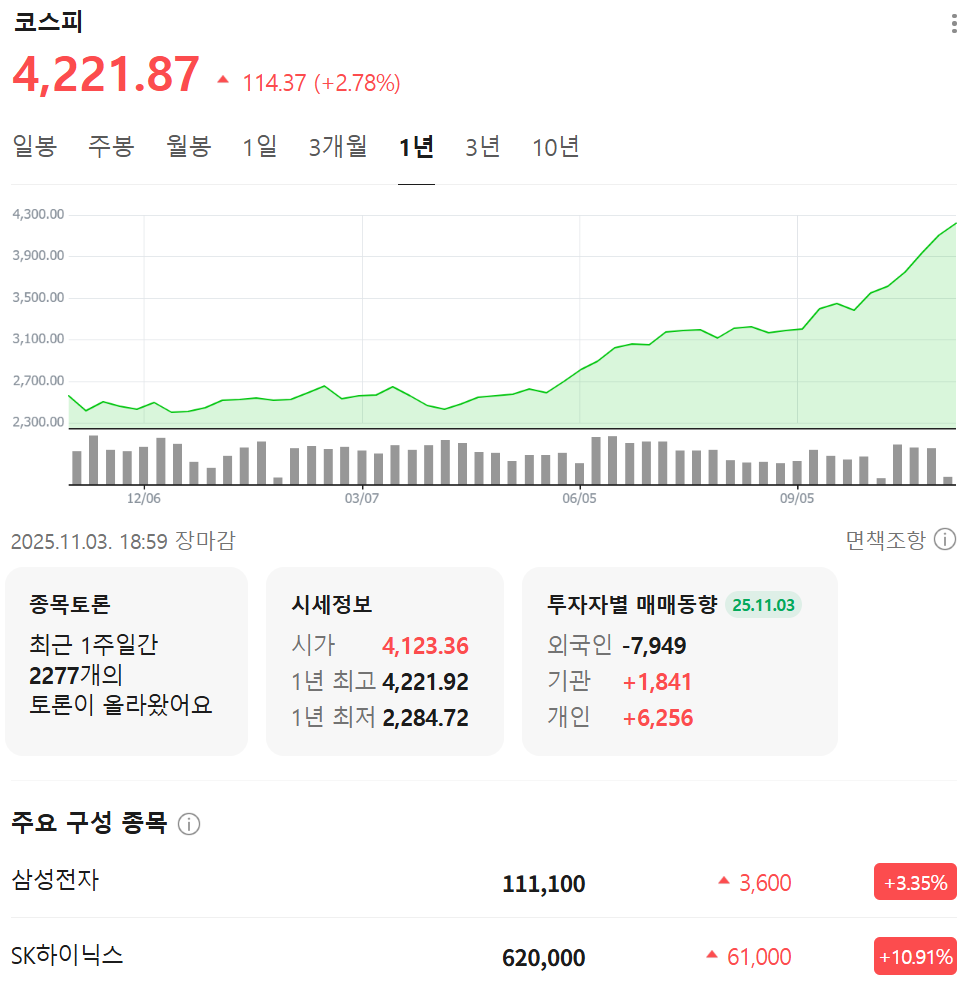Select the 1일 chart period
This screenshot has height=984, width=974.
260,147
